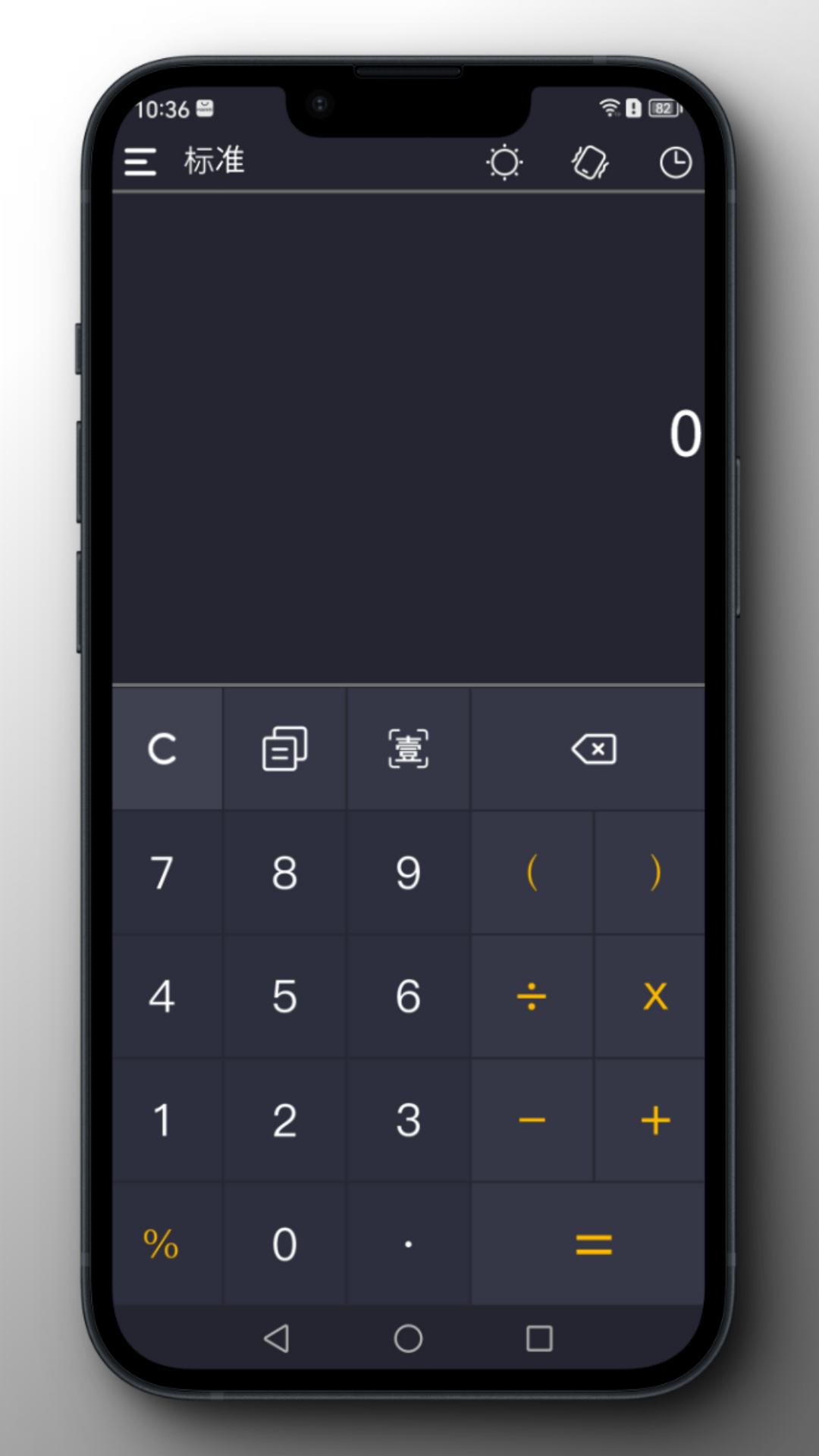Select the plus operator
The image size is (819, 1456).
point(655,1120)
